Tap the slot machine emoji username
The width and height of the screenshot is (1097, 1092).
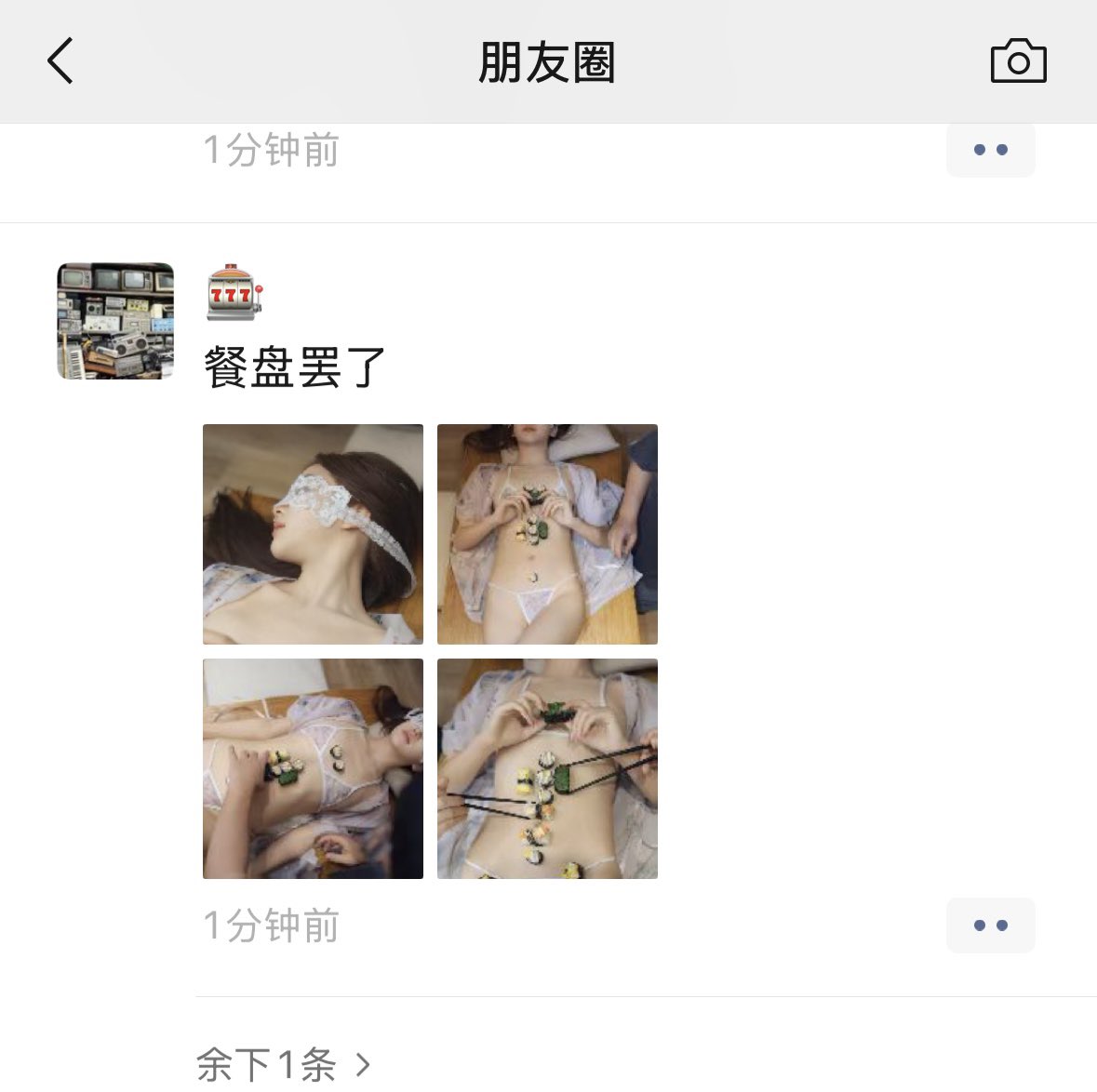pos(234,292)
